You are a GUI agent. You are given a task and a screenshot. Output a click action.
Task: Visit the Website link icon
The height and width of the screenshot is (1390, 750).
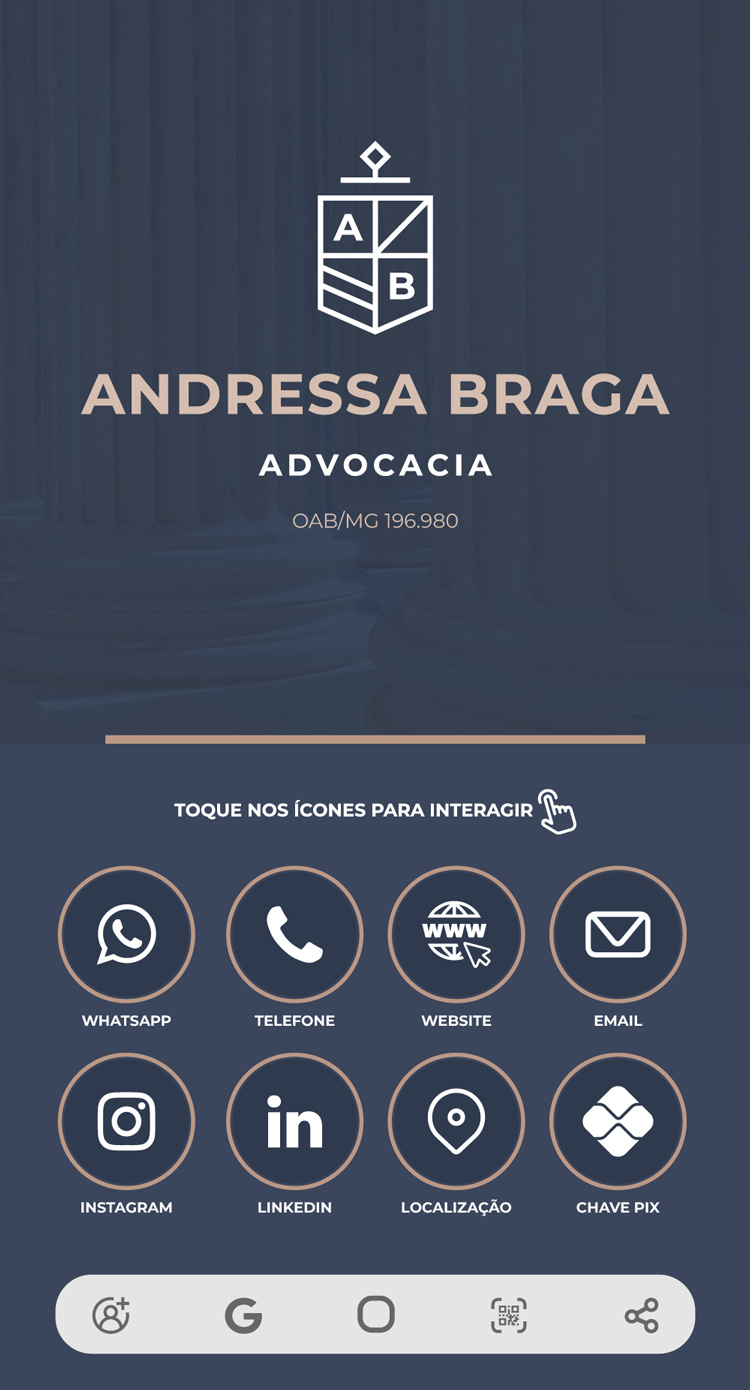tap(456, 934)
